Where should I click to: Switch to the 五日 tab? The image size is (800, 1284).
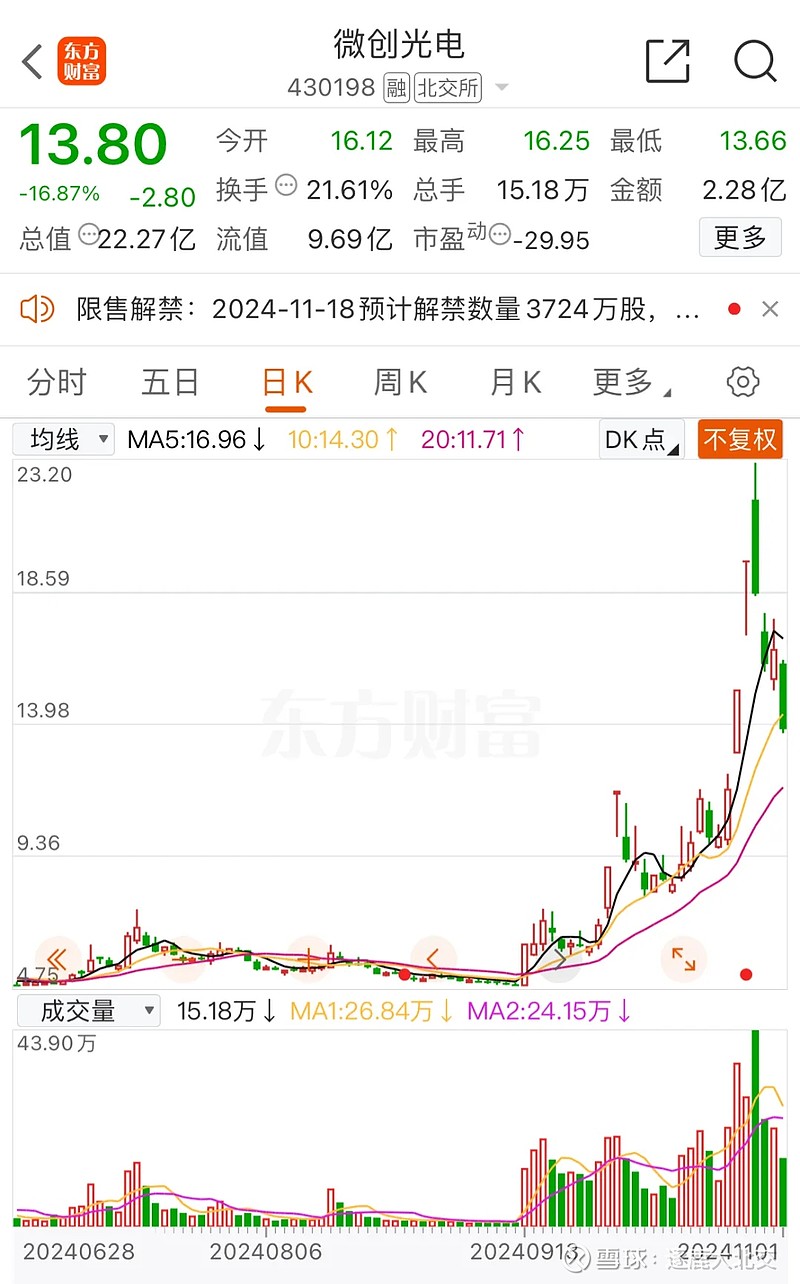[x=170, y=382]
